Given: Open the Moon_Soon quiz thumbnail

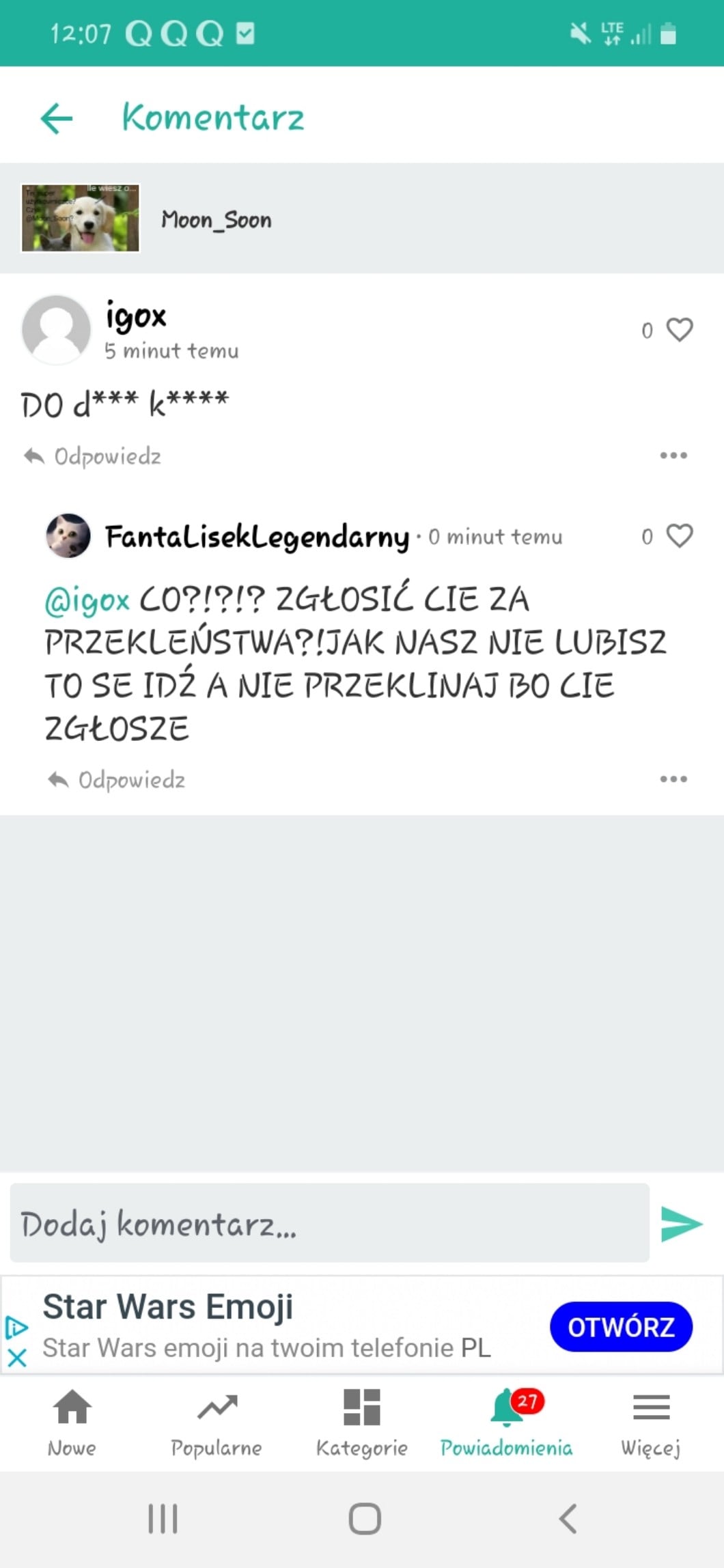Looking at the screenshot, I should tap(81, 219).
